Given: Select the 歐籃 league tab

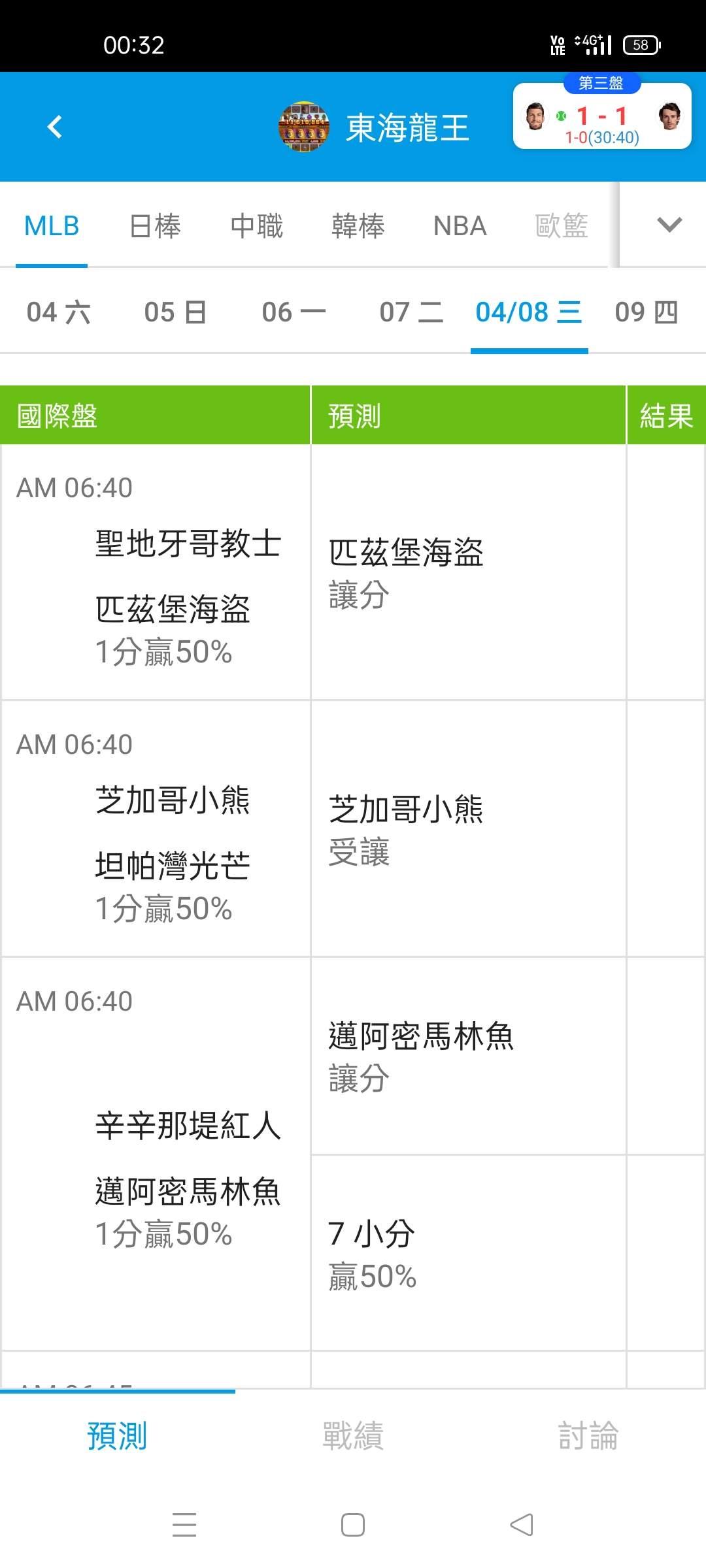Looking at the screenshot, I should 562,226.
